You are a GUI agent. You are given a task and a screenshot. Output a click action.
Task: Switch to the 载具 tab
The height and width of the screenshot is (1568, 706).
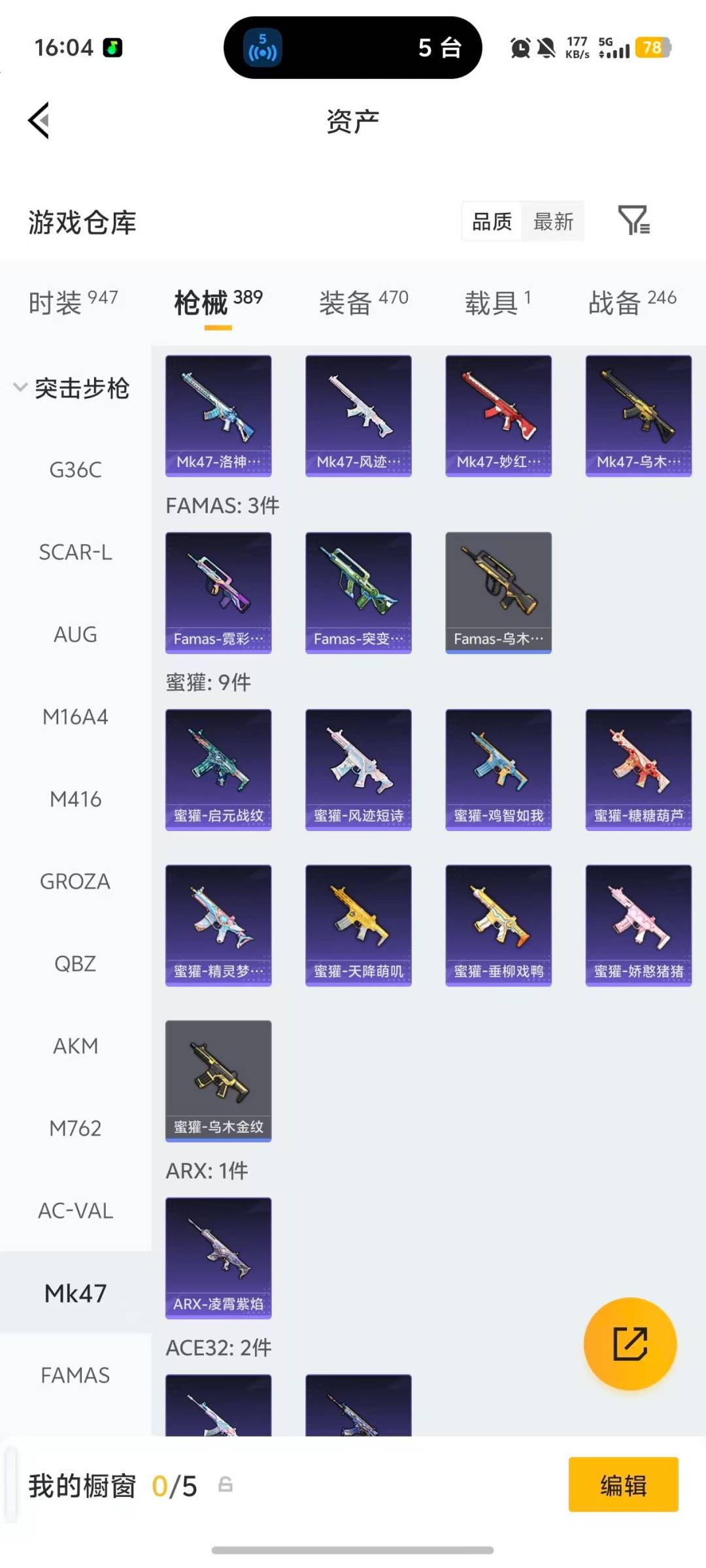point(497,302)
